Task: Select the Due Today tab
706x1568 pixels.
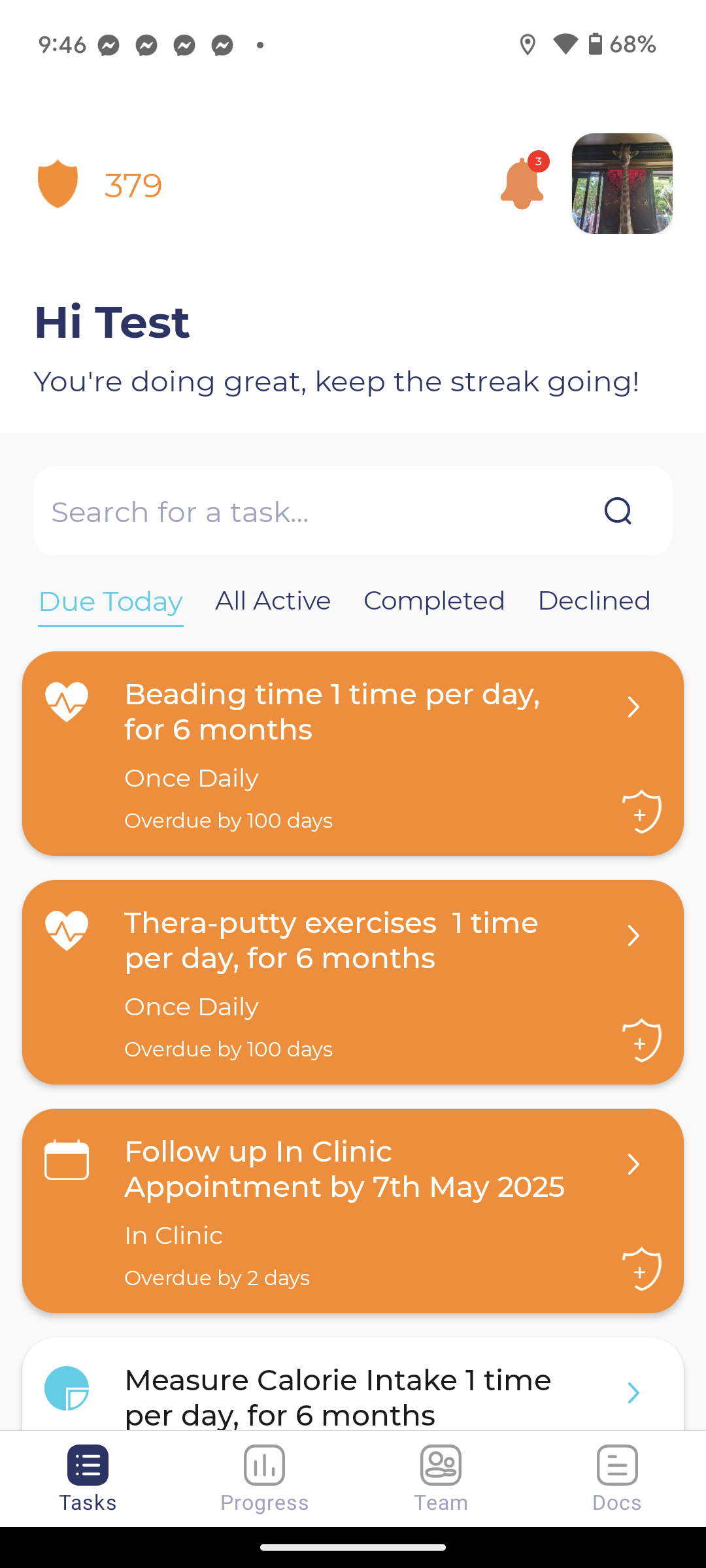Action: 110,602
